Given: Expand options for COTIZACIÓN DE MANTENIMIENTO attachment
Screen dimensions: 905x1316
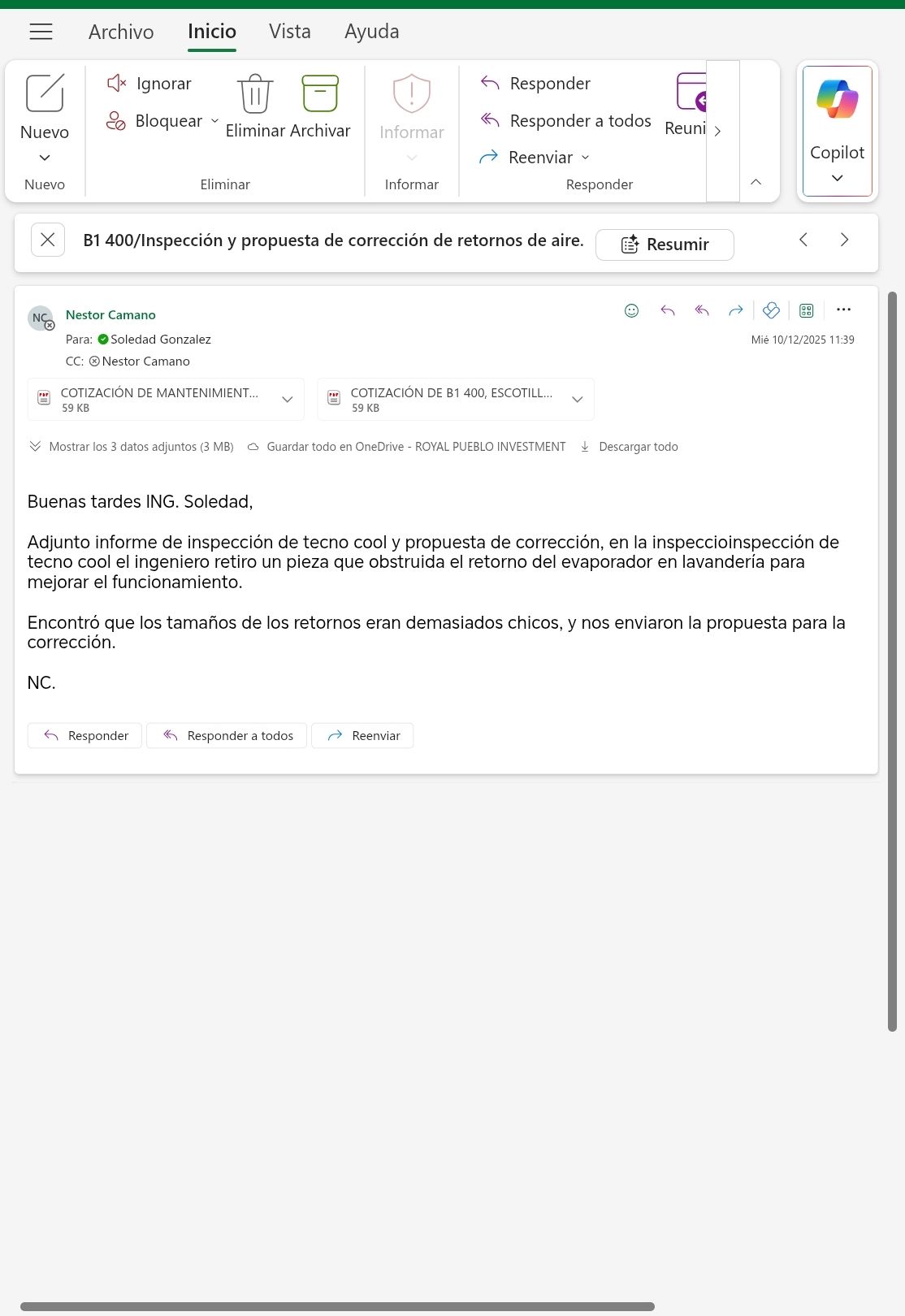Looking at the screenshot, I should click(287, 400).
